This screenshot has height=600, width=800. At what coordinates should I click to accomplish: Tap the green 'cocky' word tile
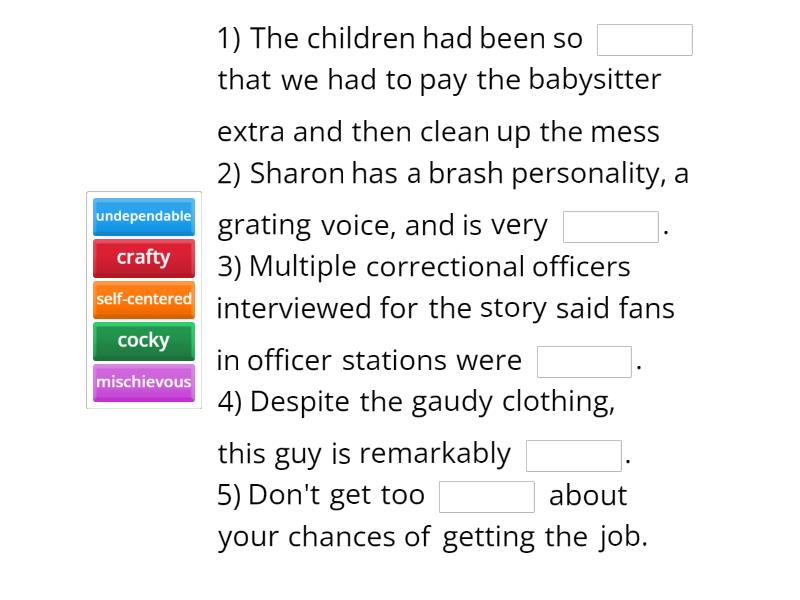[143, 340]
